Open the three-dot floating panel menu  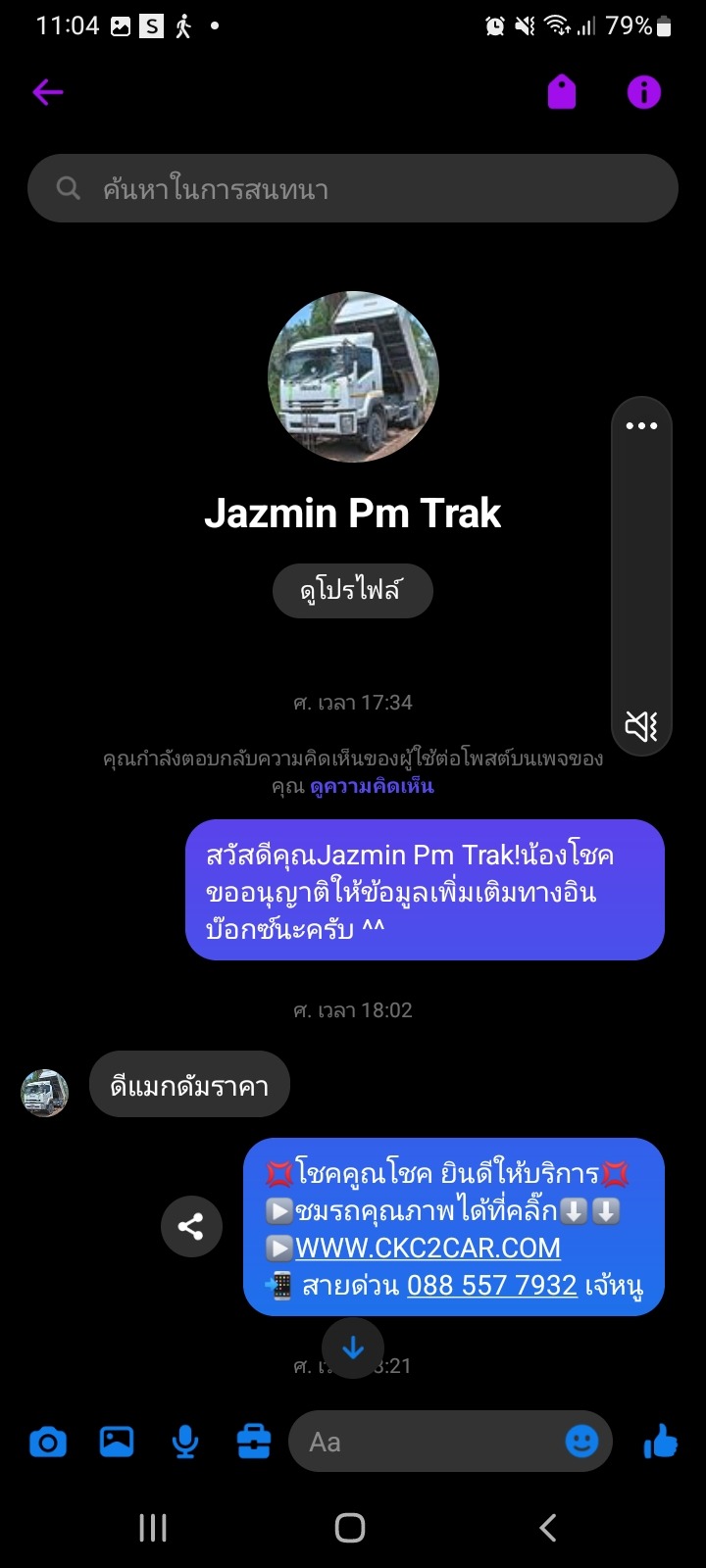tap(641, 426)
